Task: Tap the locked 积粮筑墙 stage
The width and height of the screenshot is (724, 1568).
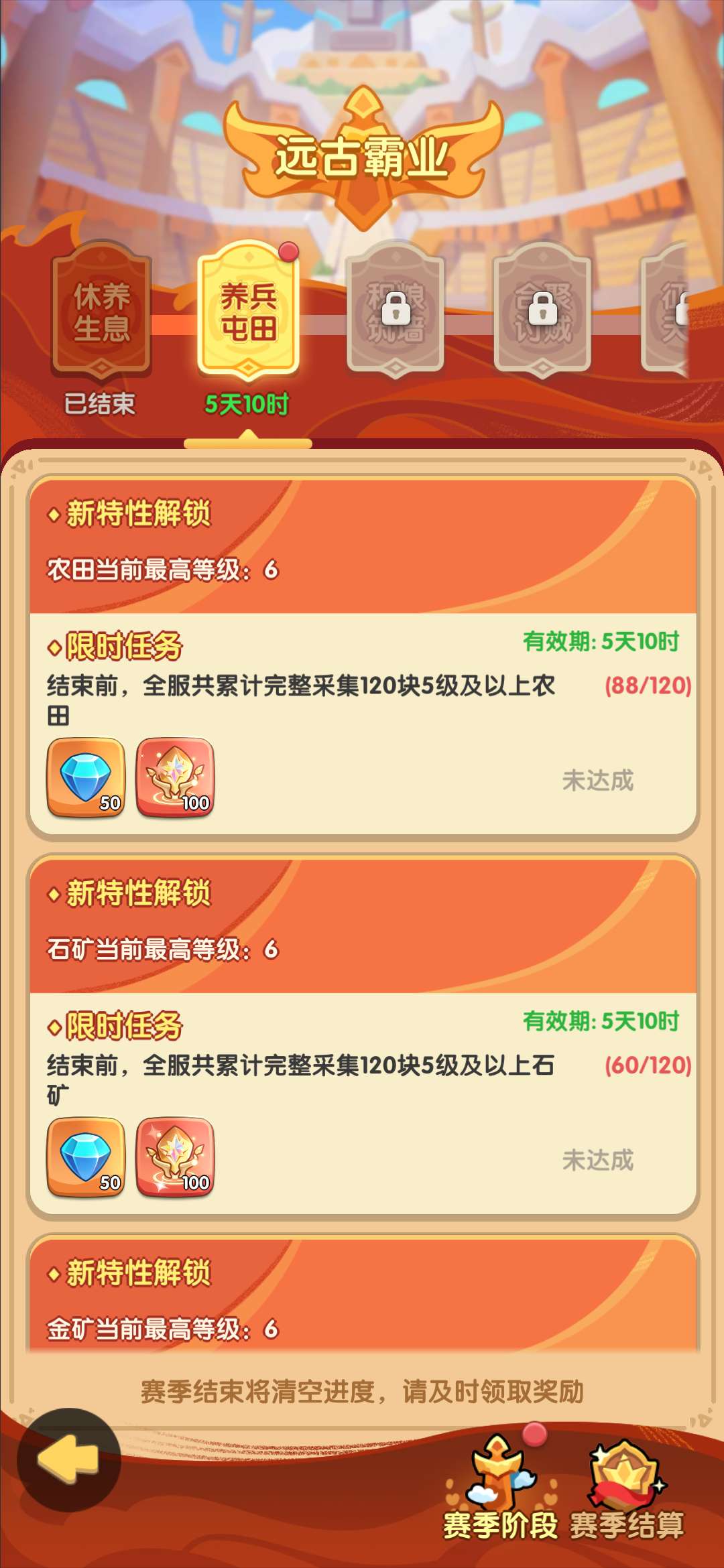Action: pos(396,310)
